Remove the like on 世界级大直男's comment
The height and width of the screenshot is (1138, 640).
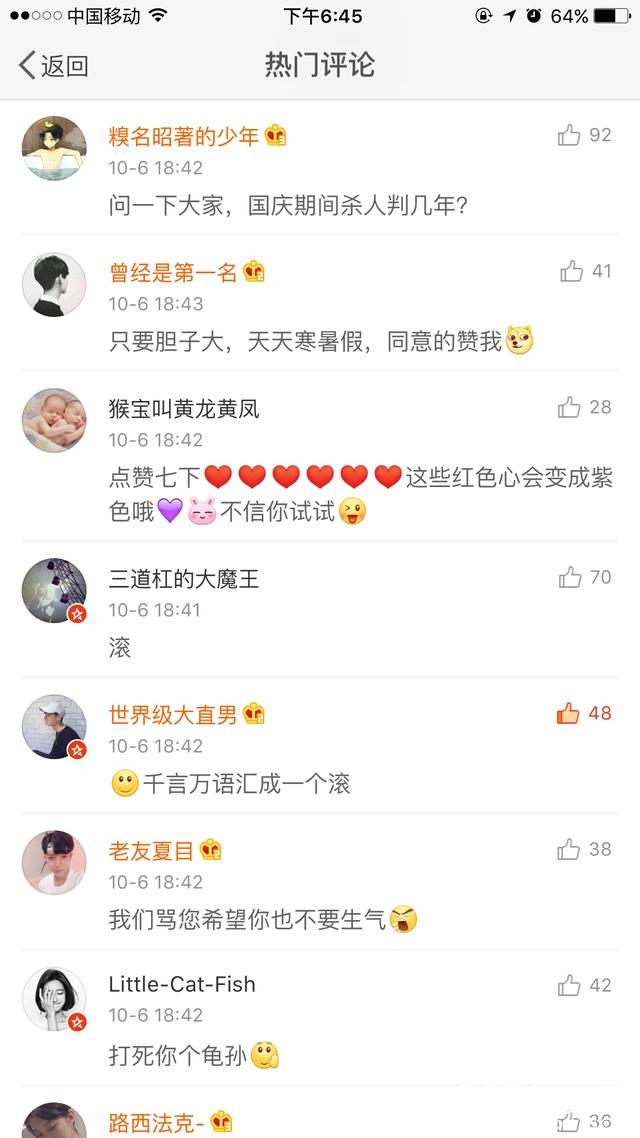pyautogui.click(x=569, y=713)
